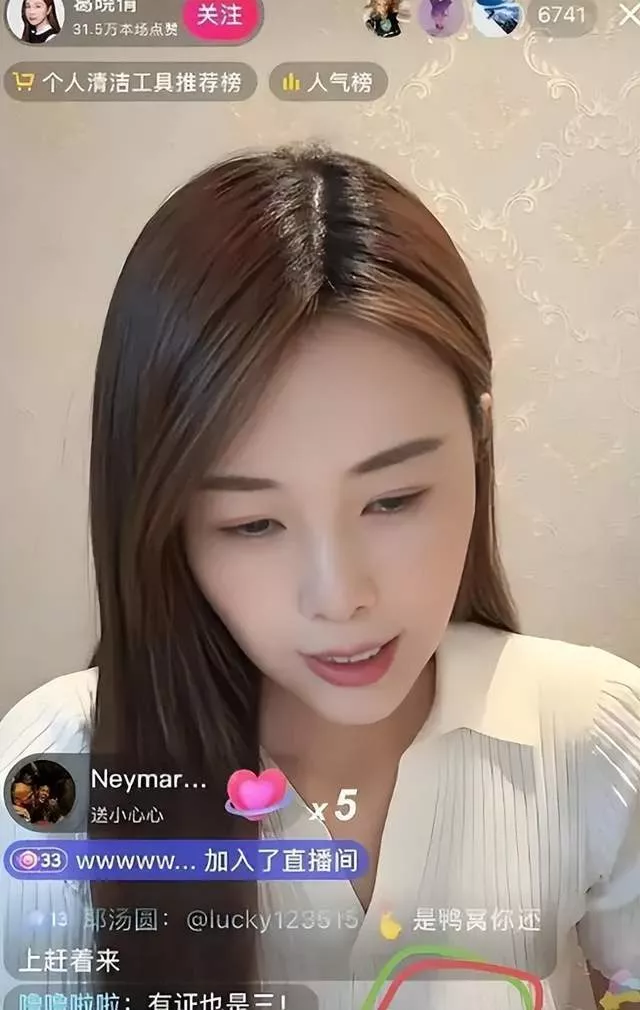640x1010 pixels.
Task: Open Neymar's gift sender avatar
Action: click(x=42, y=793)
